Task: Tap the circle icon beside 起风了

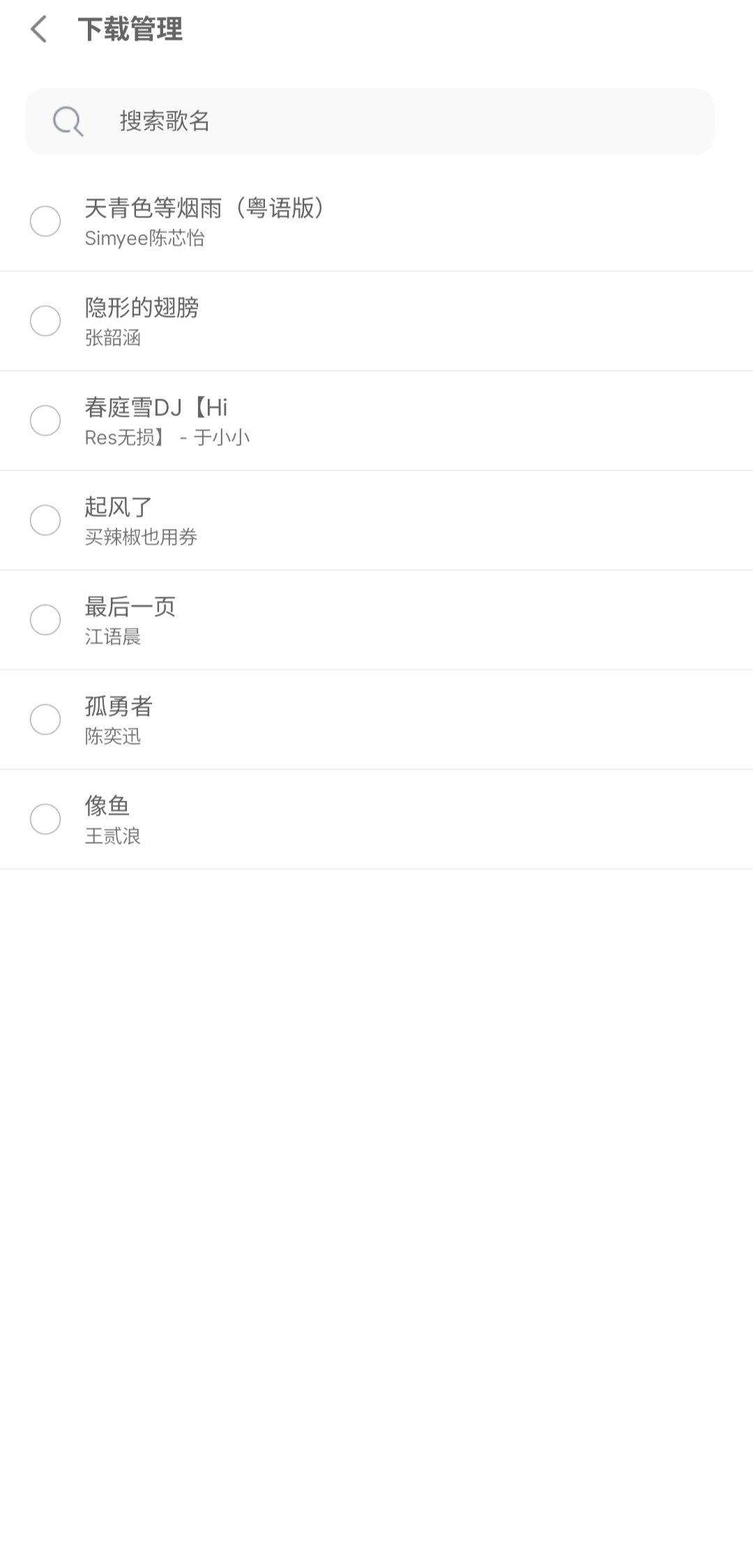Action: pos(46,519)
